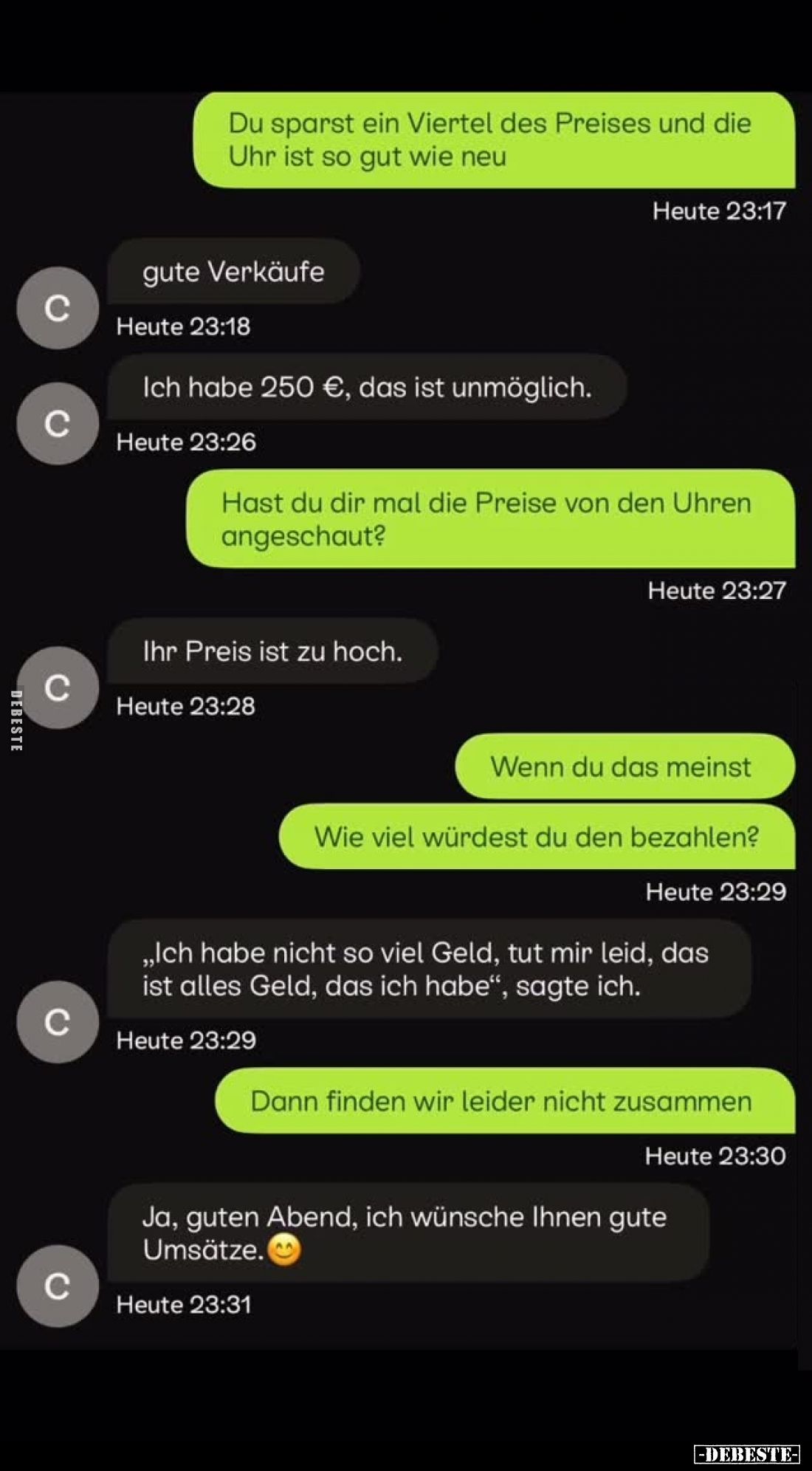Click the vertical DEBESTE watermark on the left edge
Viewport: 812px width, 1471px height.
16,720
